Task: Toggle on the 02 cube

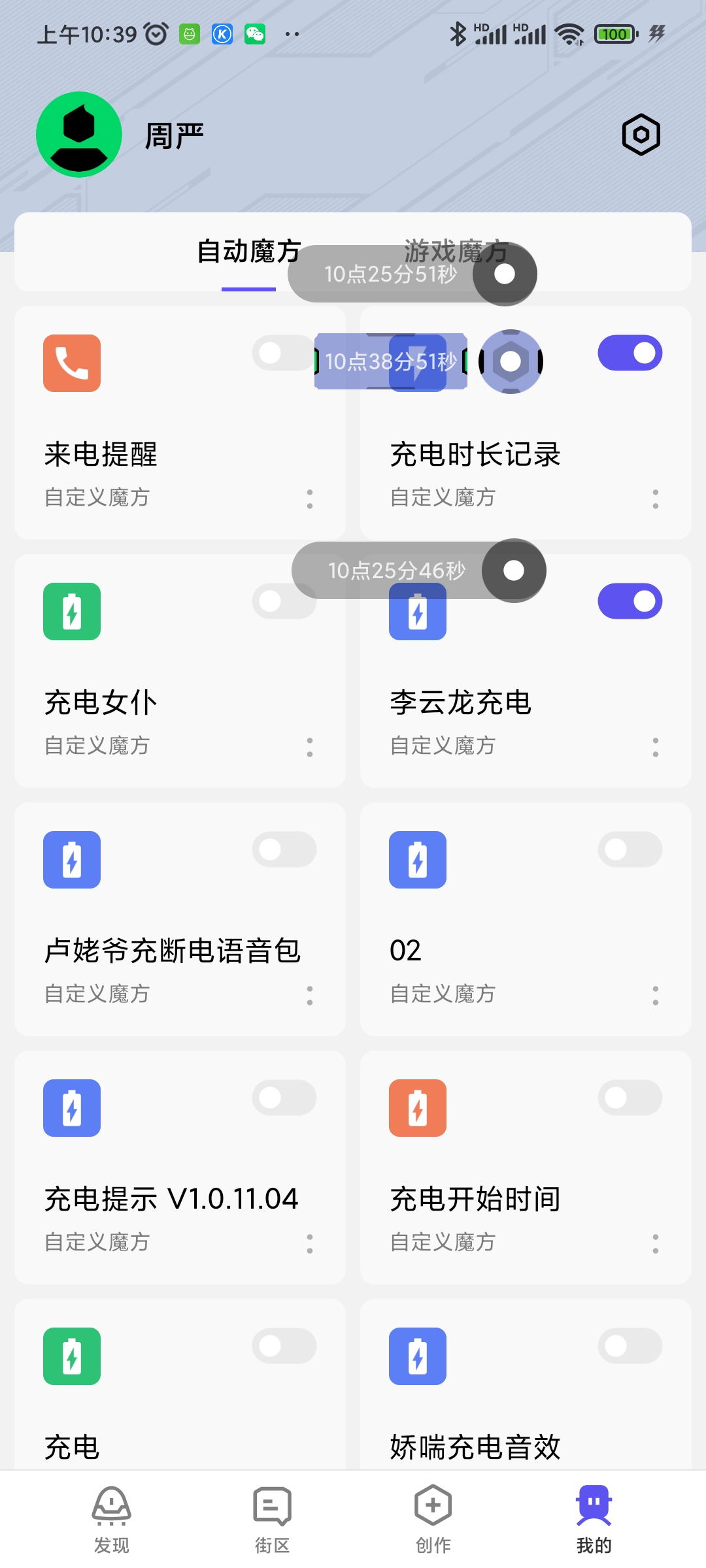Action: 630,849
